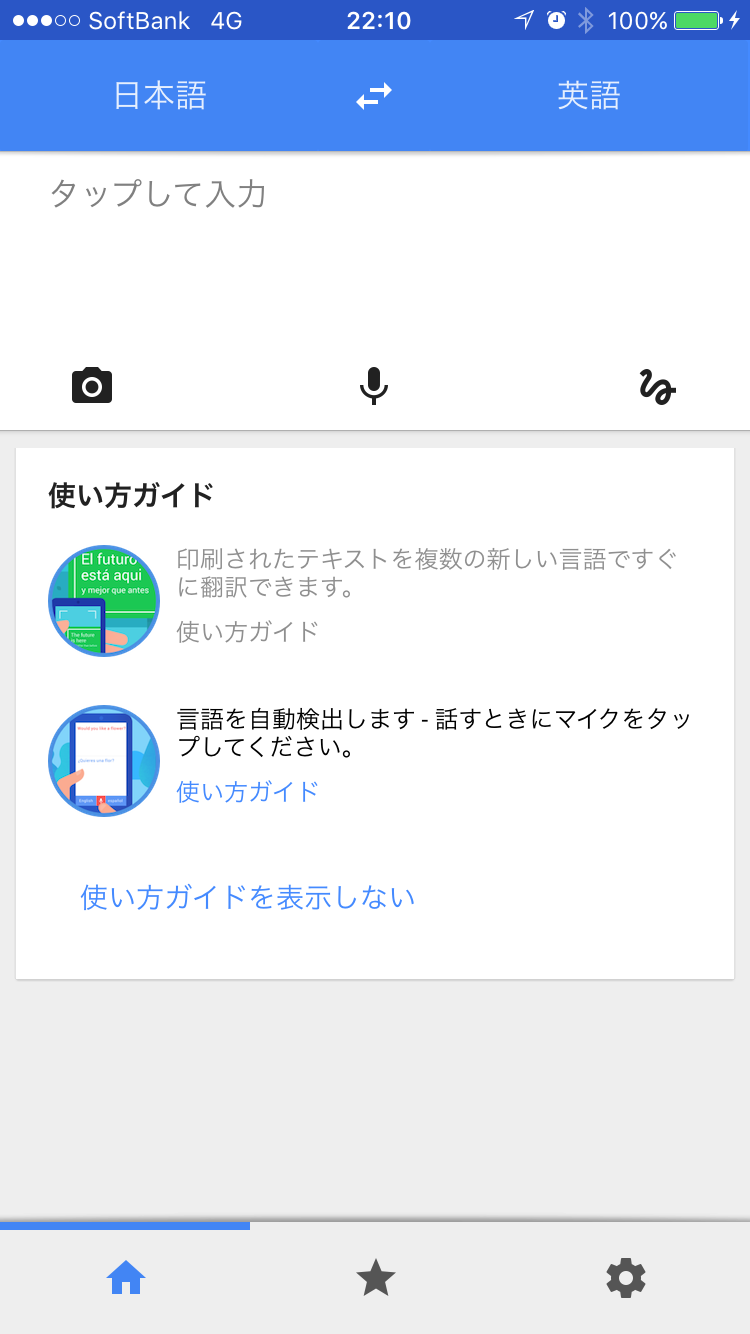750x1334 pixels.
Task: Switch to the Home tab
Action: pos(126,1278)
